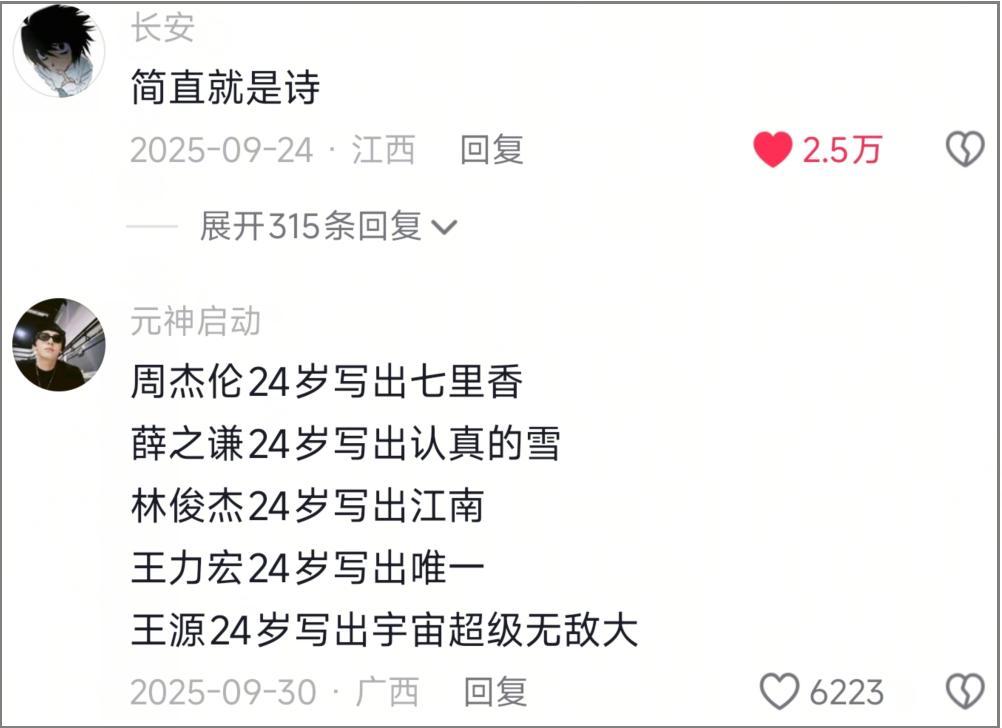Unlike 长安's comment with 2.5万 likes
The width and height of the screenshot is (1002, 728).
click(772, 150)
